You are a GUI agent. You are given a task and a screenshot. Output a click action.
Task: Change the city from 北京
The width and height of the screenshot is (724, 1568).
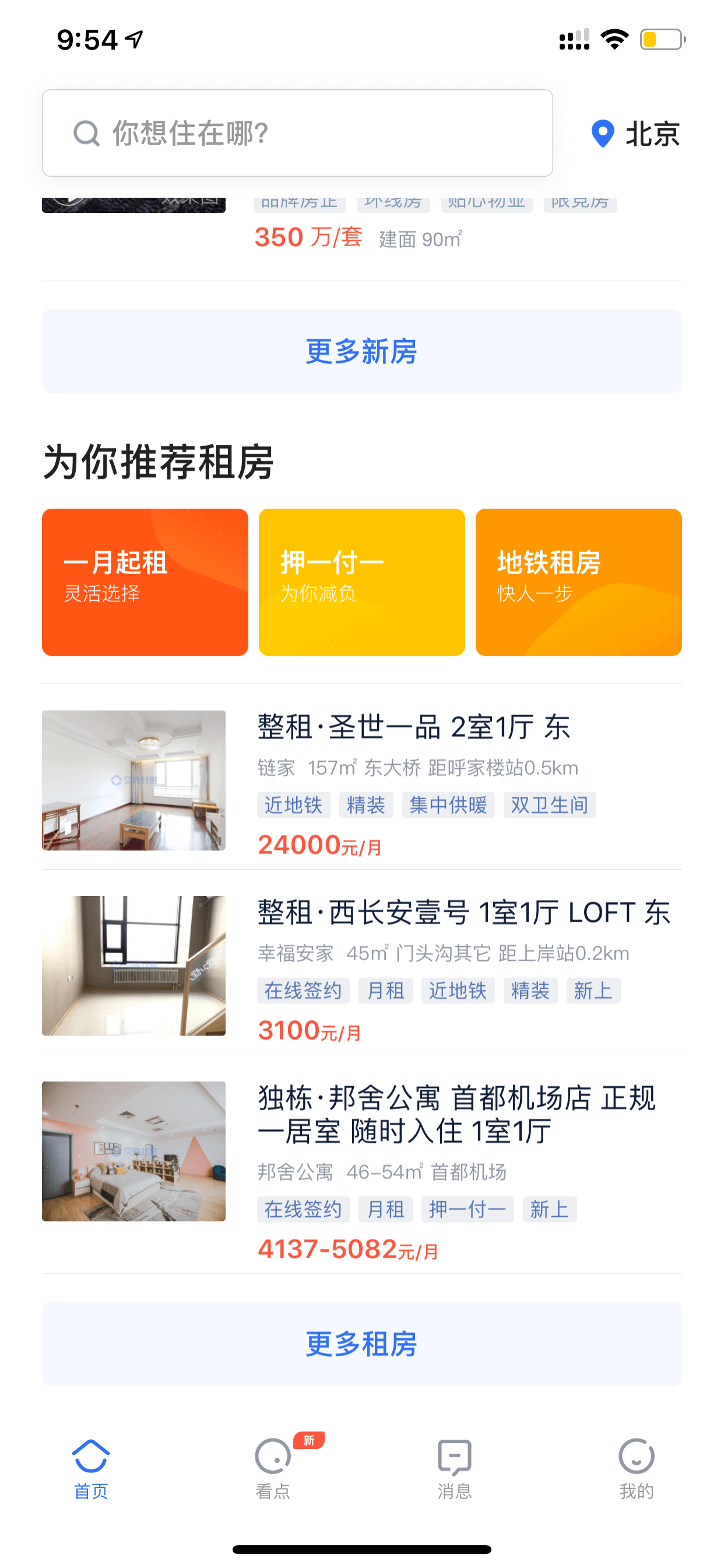[x=635, y=134]
